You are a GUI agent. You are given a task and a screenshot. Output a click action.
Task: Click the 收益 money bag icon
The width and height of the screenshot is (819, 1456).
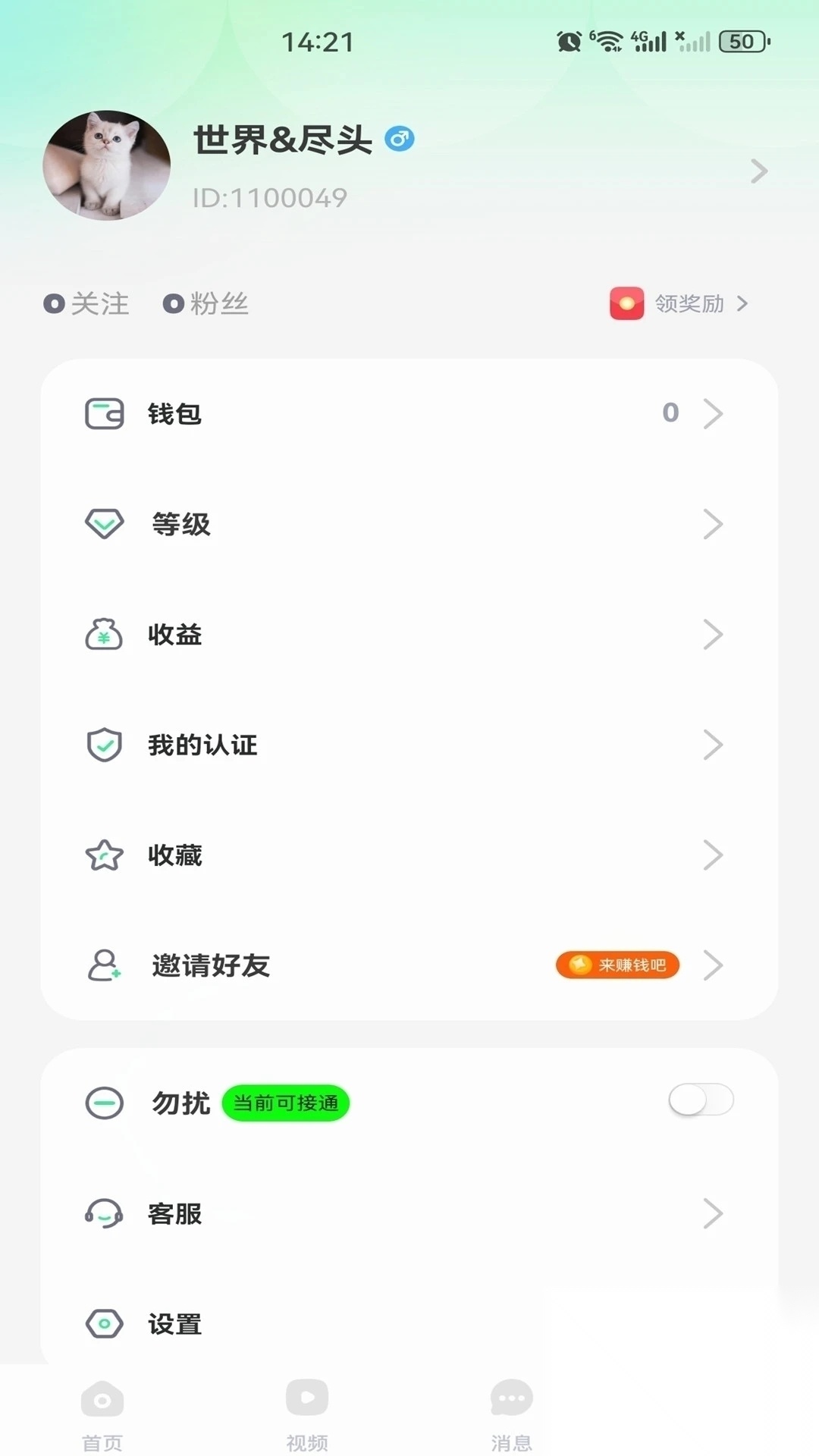pos(105,634)
